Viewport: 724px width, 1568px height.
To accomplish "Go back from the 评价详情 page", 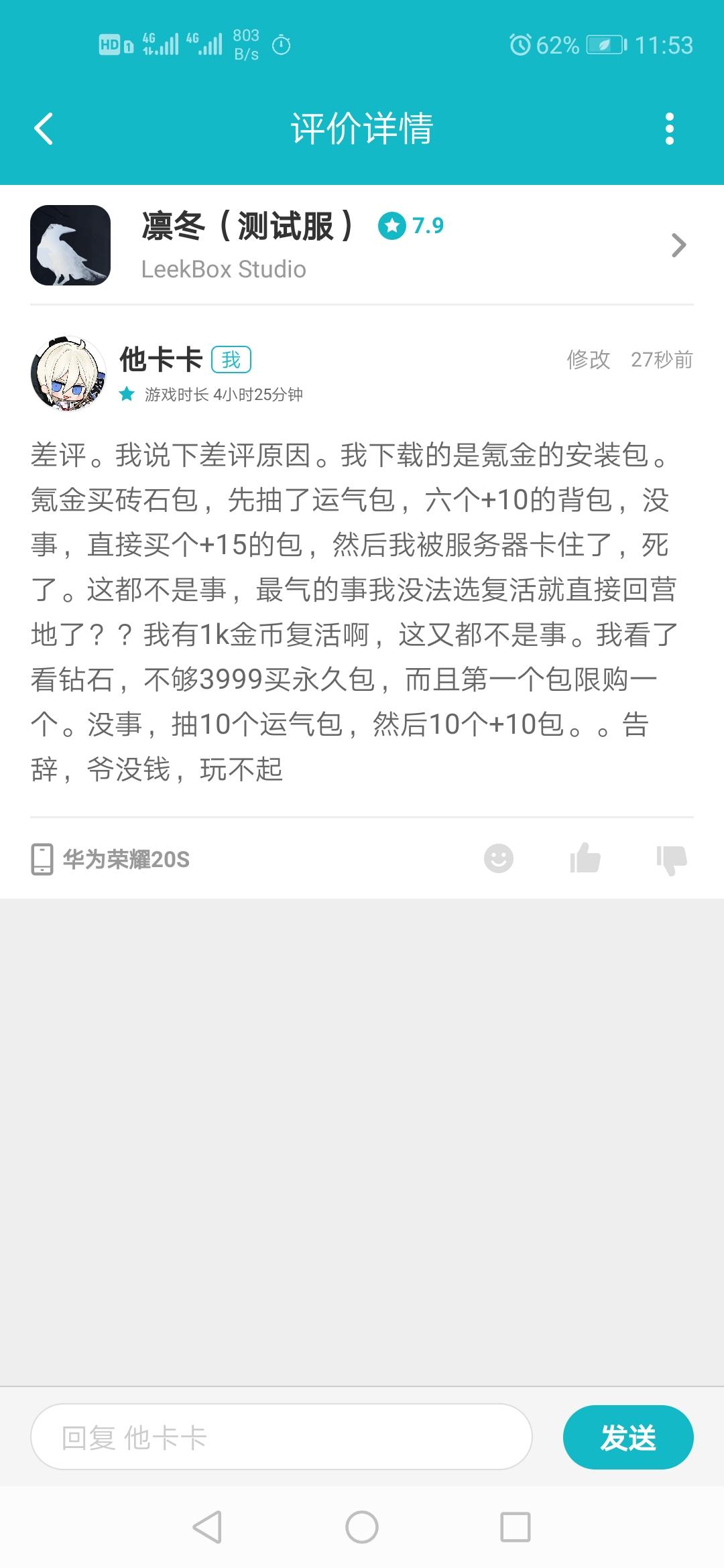I will (44, 129).
